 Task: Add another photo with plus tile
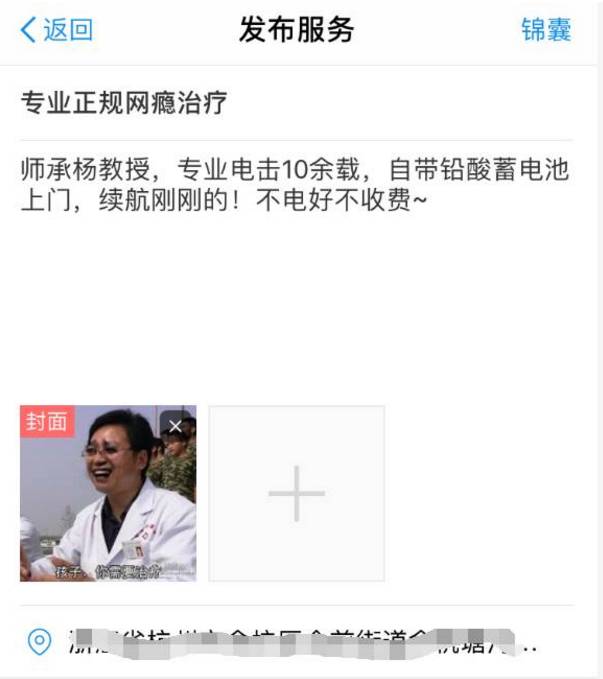[x=296, y=493]
